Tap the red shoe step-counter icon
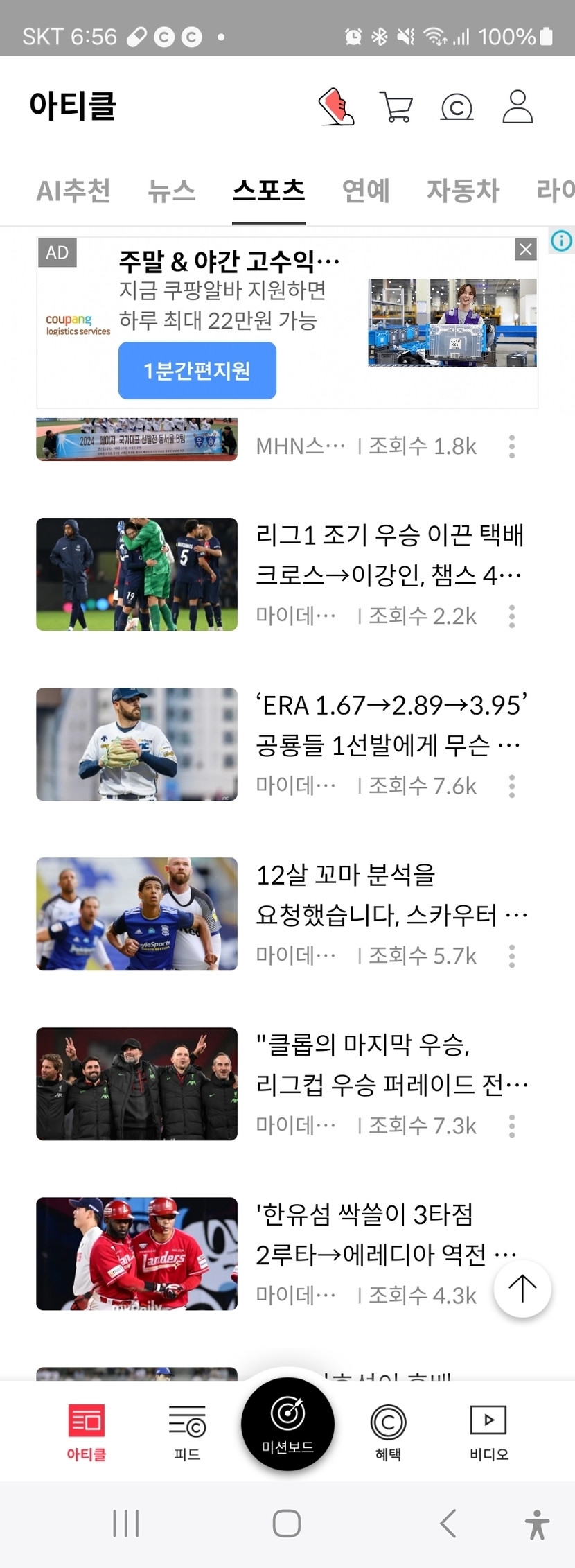 (x=336, y=107)
